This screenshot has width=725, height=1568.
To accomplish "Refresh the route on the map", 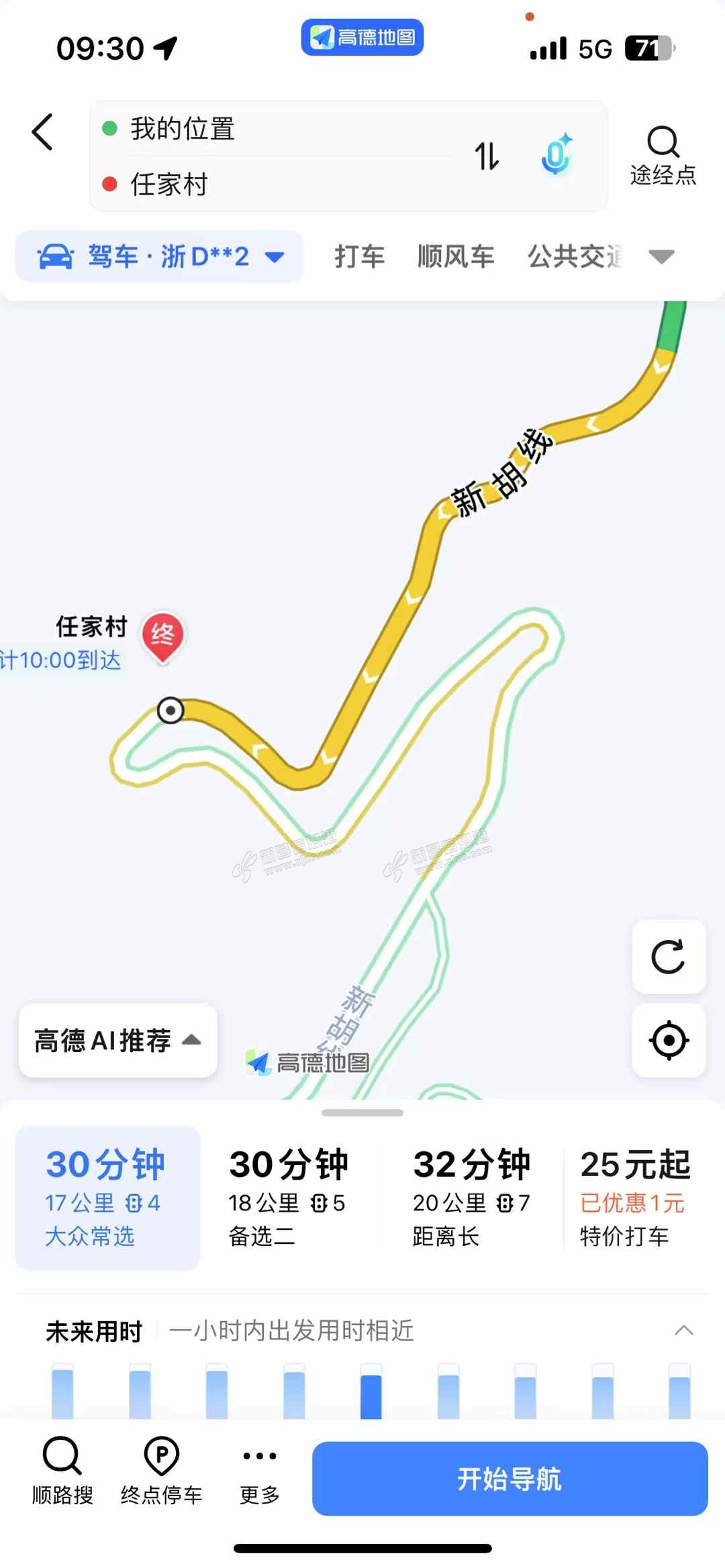I will tap(669, 956).
